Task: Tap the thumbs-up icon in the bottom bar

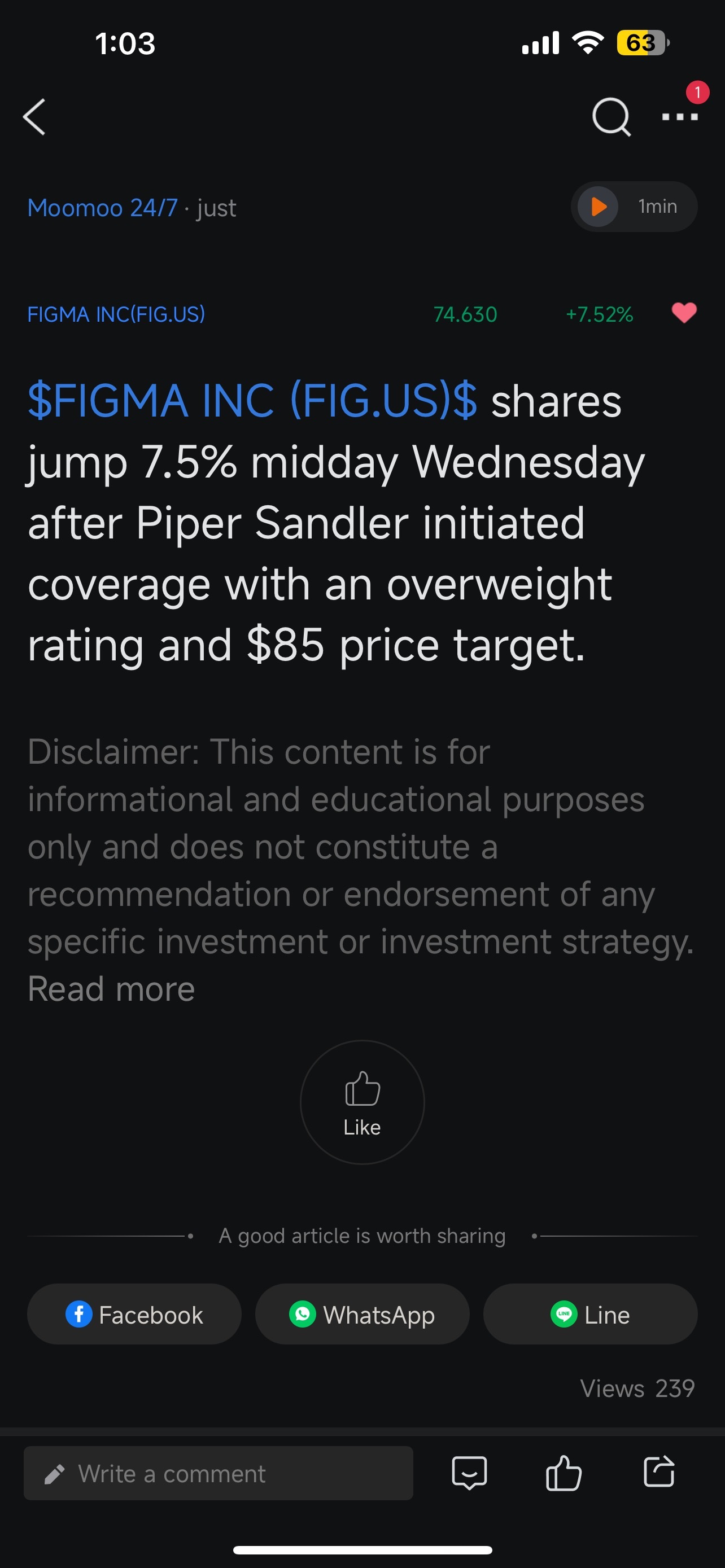Action: 564,1473
